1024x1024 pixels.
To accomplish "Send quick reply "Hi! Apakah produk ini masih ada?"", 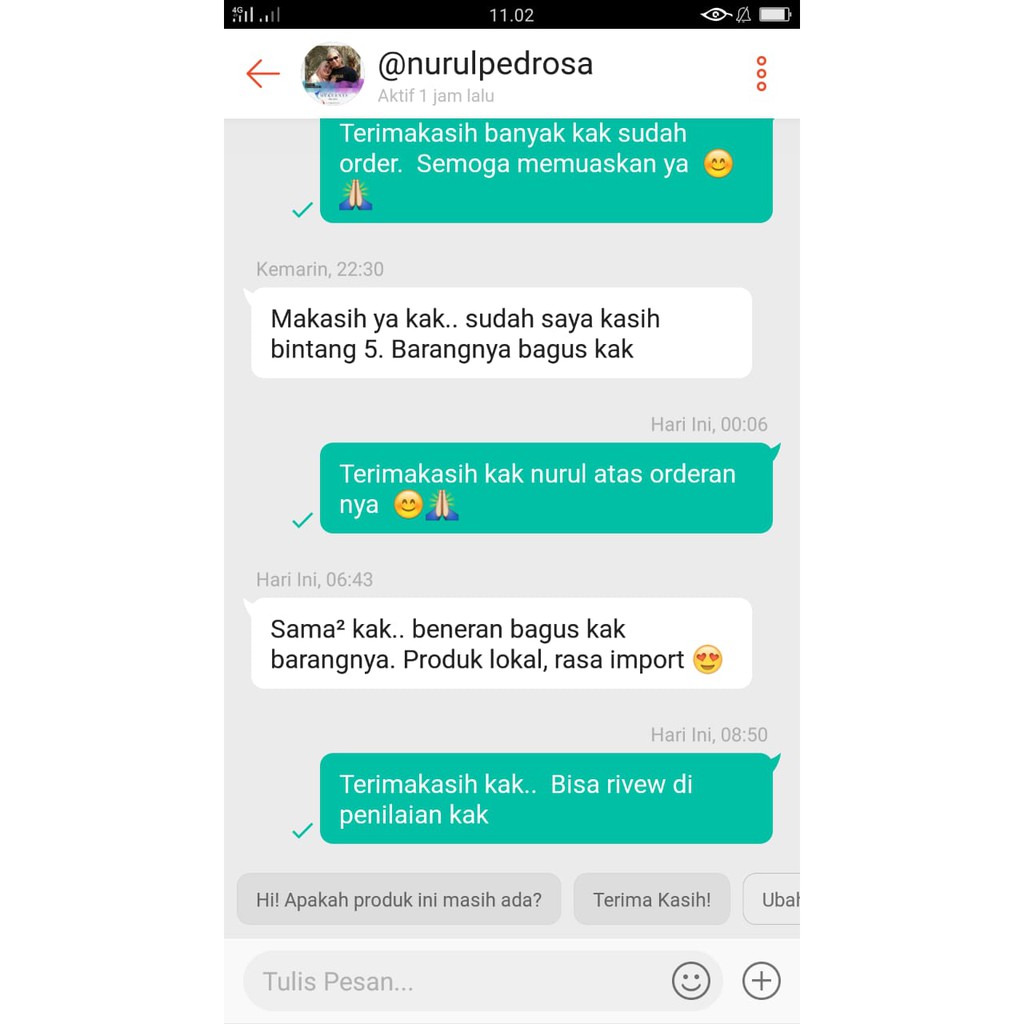I will coord(398,899).
